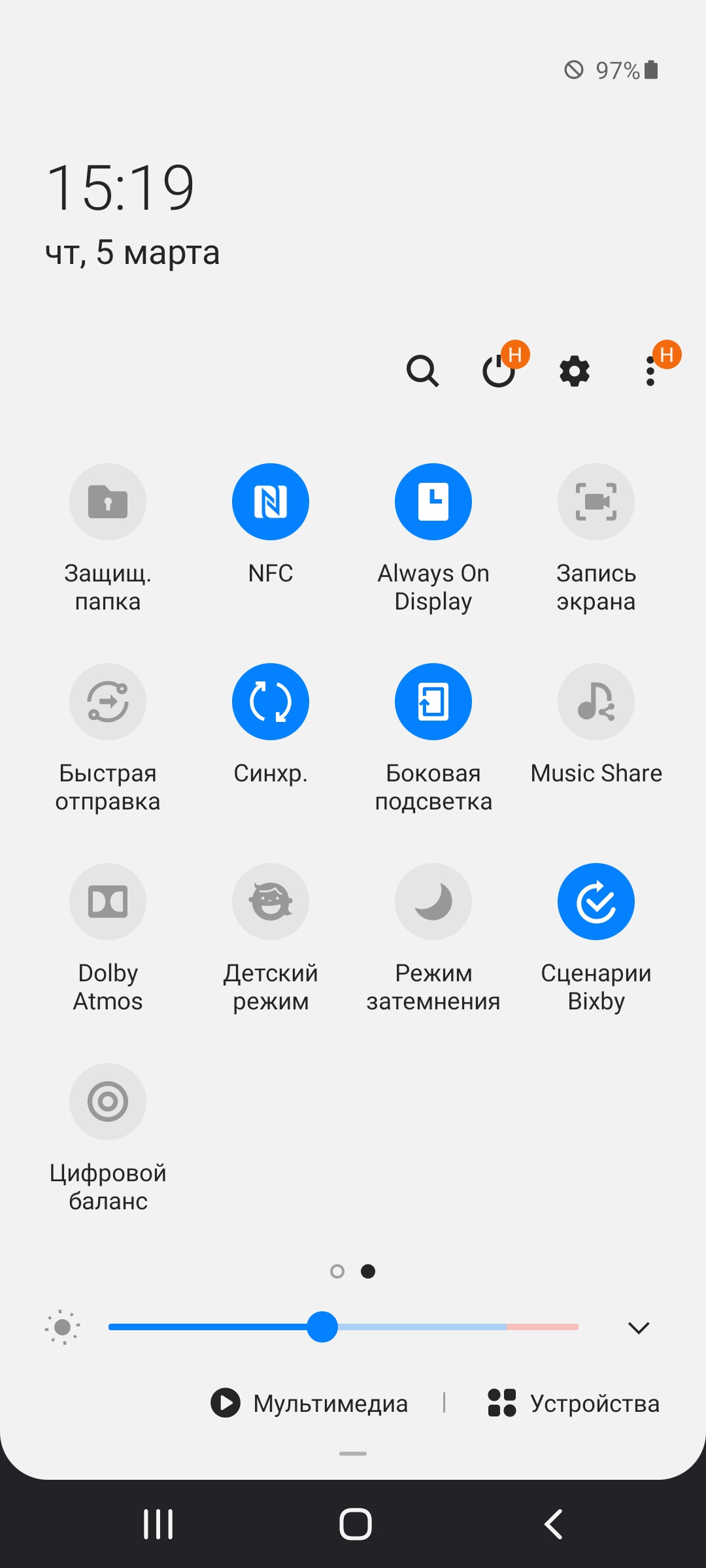706x1568 pixels.
Task: Toggle Цифровой баланс tile
Action: [108, 1102]
